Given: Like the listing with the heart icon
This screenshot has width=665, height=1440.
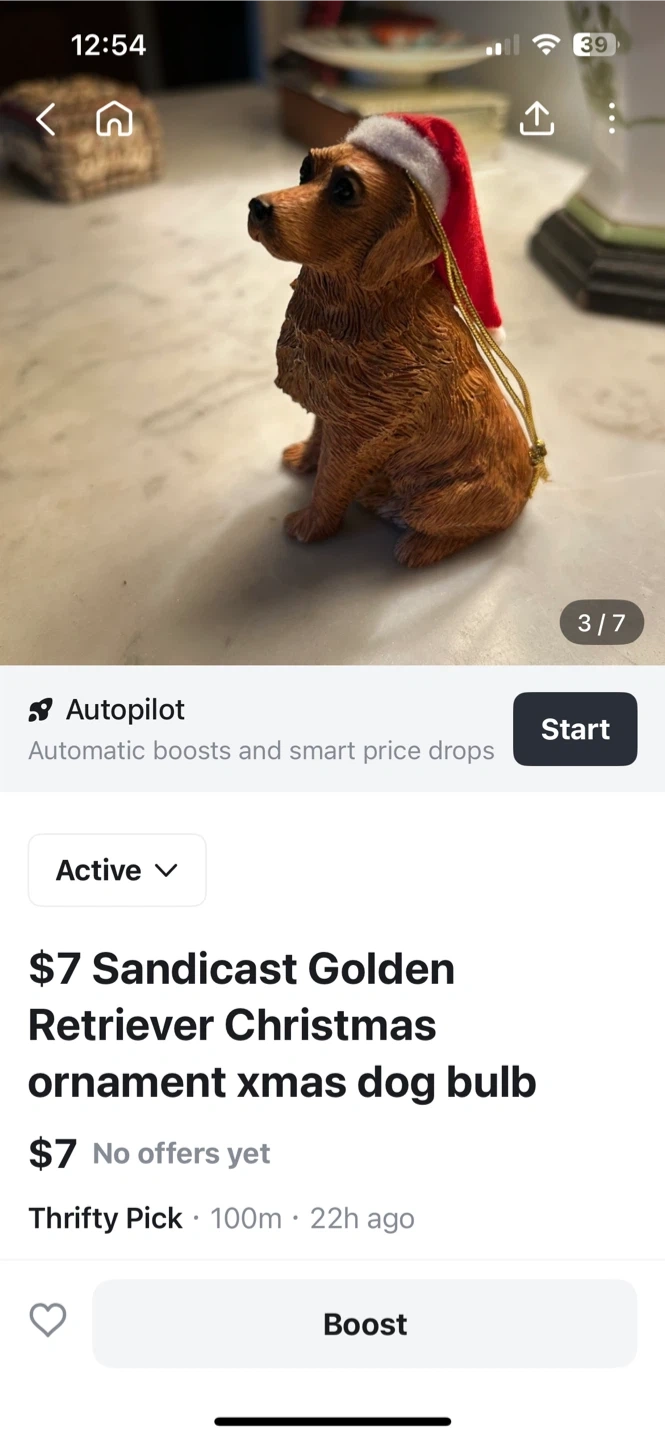Looking at the screenshot, I should click(x=48, y=1320).
